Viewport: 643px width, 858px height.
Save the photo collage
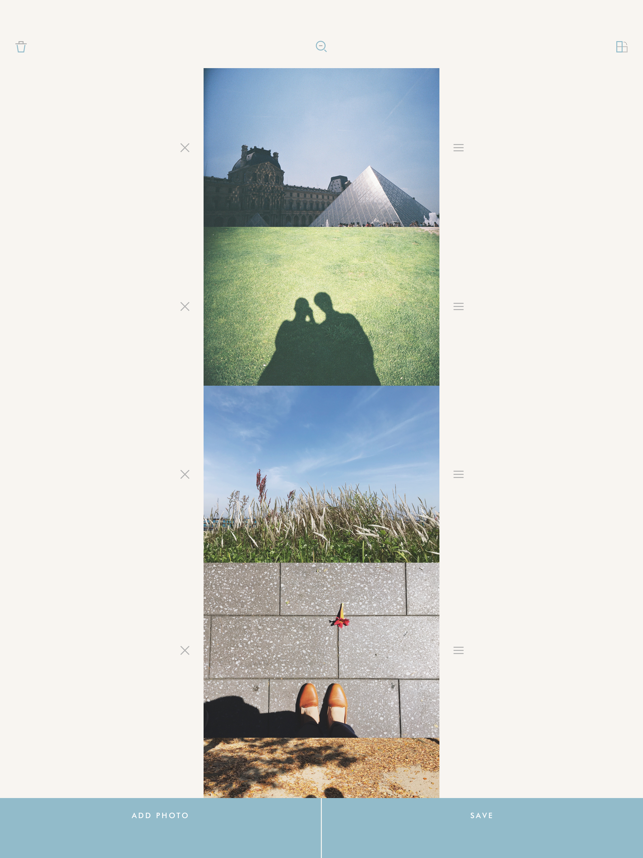click(482, 816)
